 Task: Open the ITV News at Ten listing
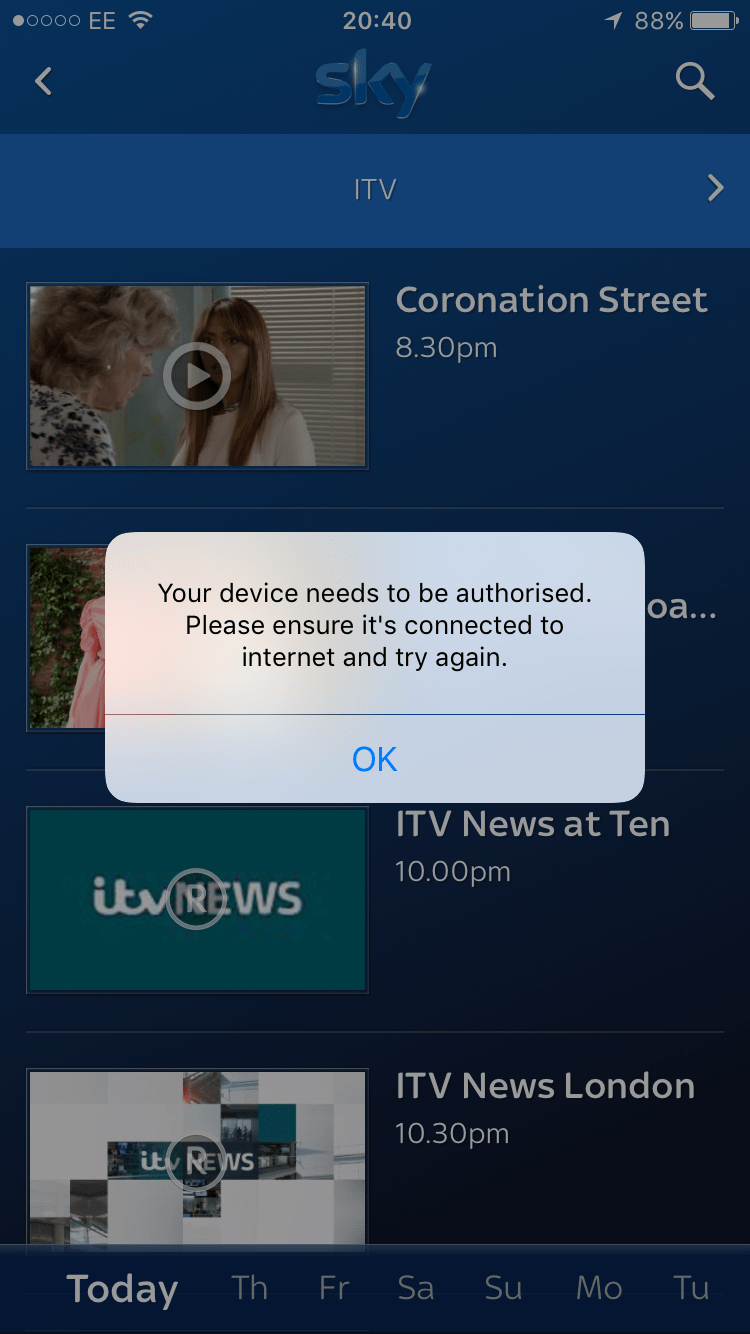[x=532, y=826]
